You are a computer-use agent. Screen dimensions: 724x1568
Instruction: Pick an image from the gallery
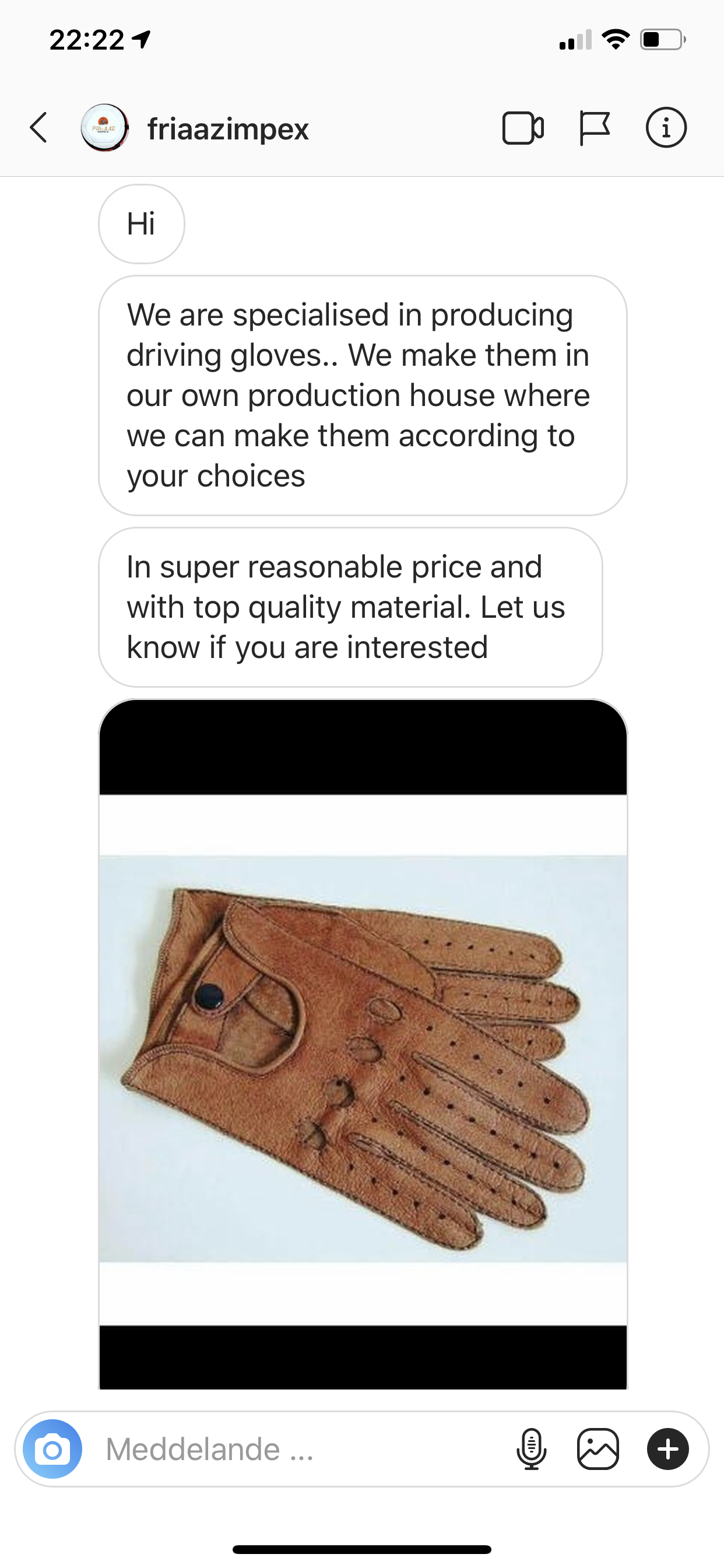pyautogui.click(x=598, y=1450)
